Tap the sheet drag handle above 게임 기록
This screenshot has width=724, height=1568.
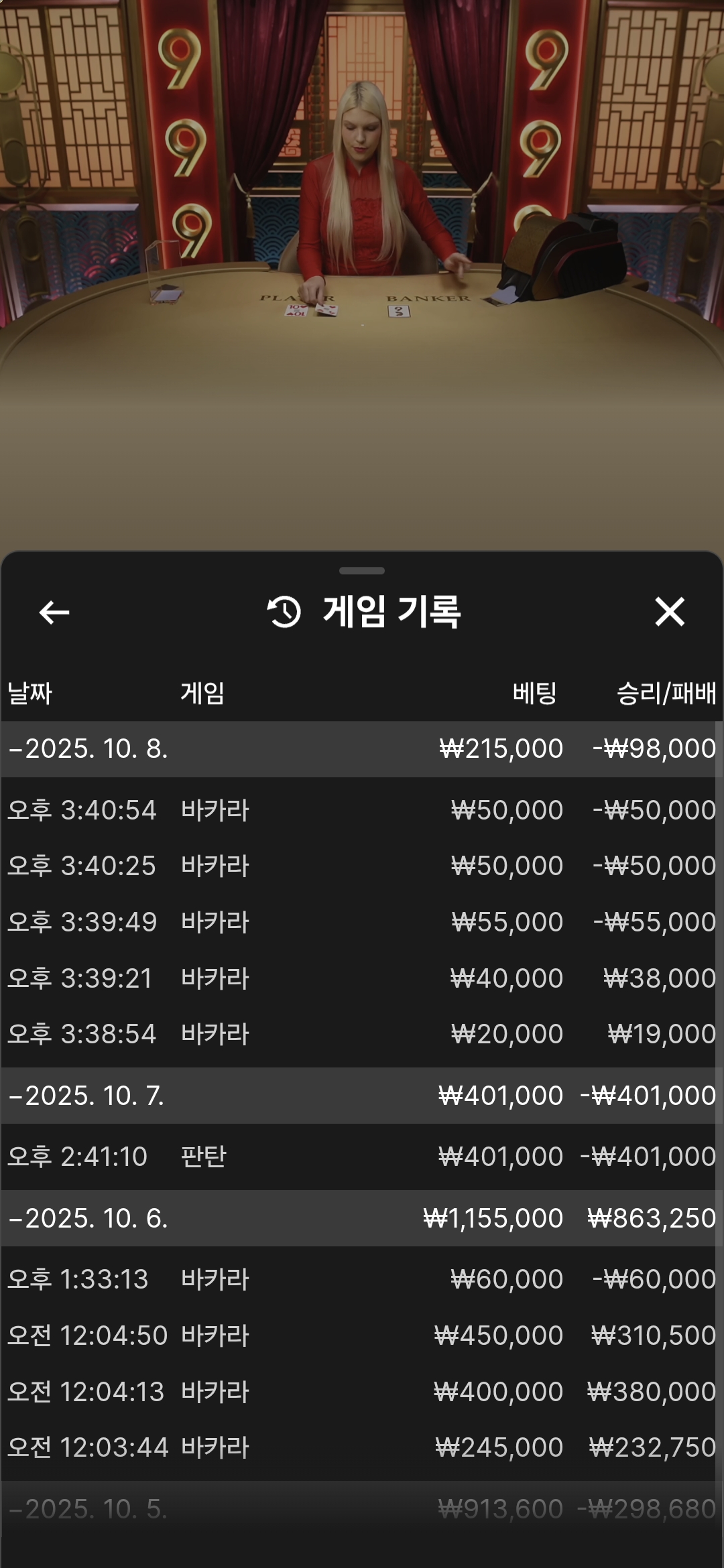coord(362,571)
